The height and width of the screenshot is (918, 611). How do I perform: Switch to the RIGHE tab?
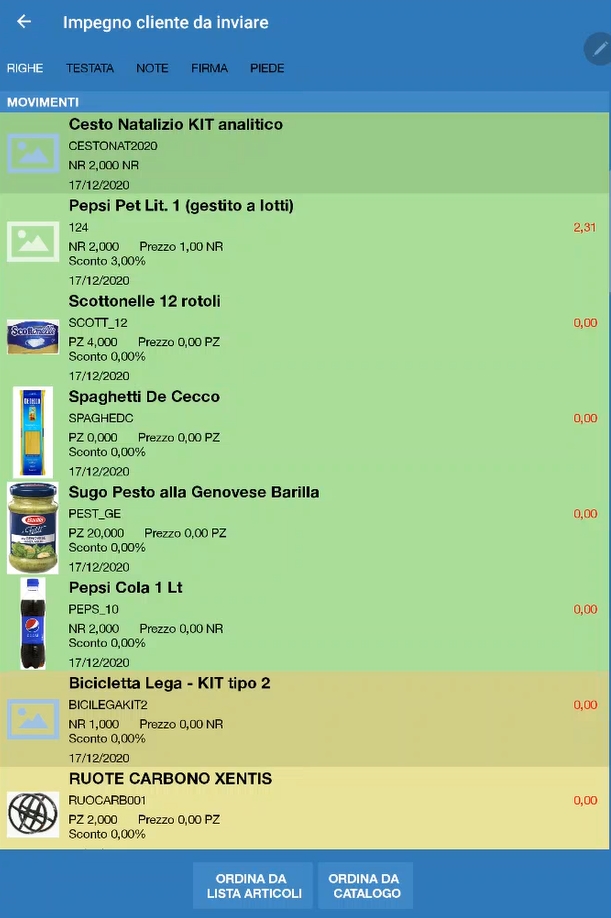click(25, 68)
